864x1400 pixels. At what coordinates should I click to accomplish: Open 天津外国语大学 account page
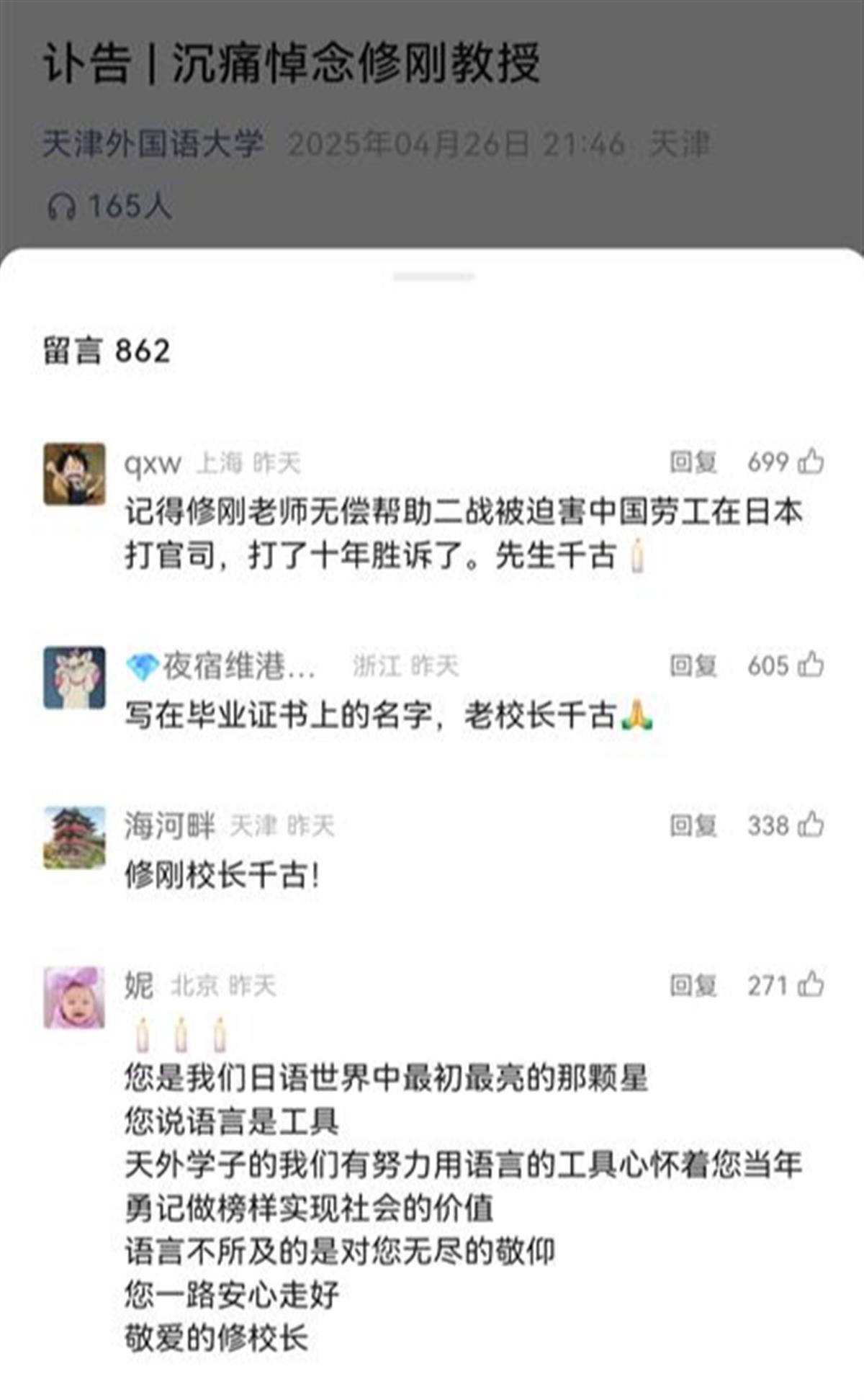153,144
